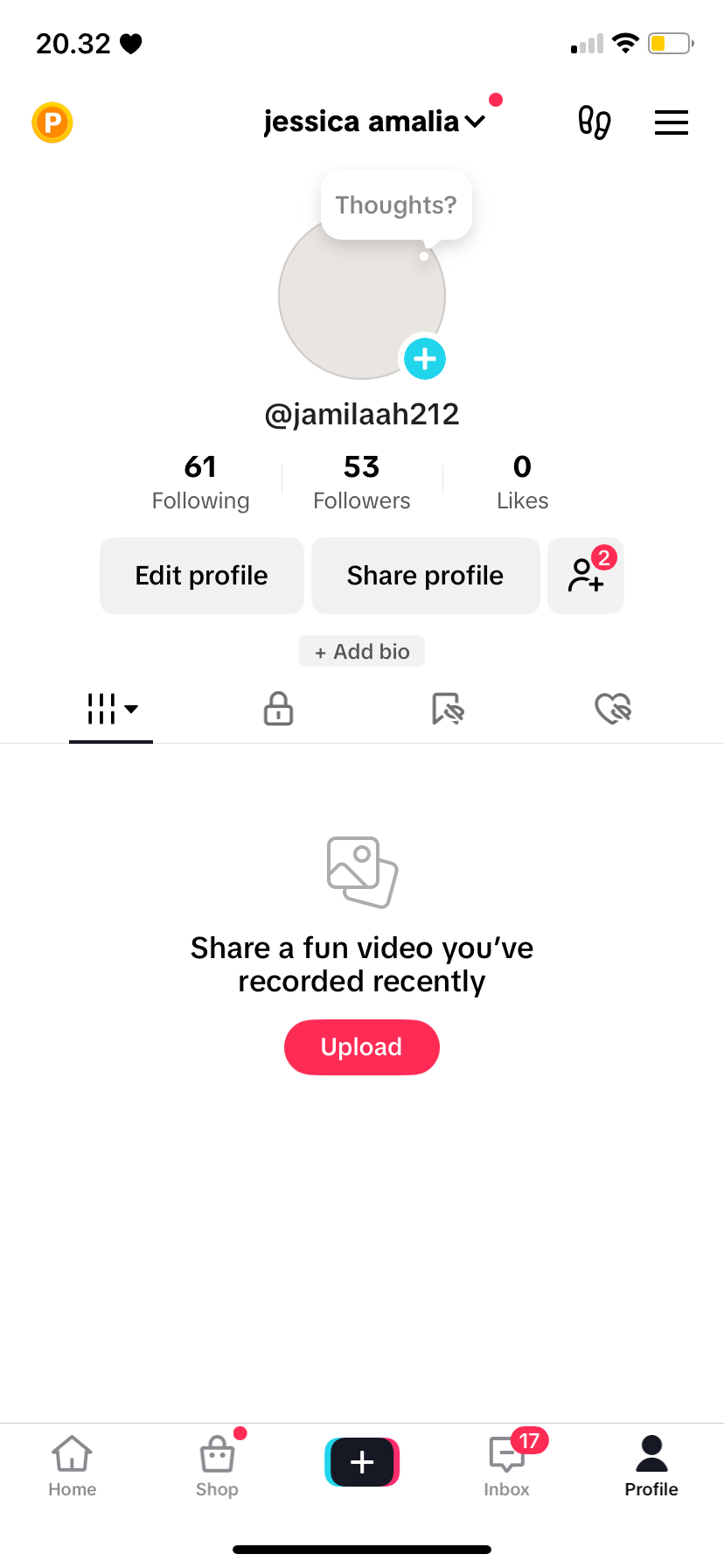Image resolution: width=724 pixels, height=1568 pixels.
Task: Switch to the hidden liked videos tab
Action: tap(613, 709)
